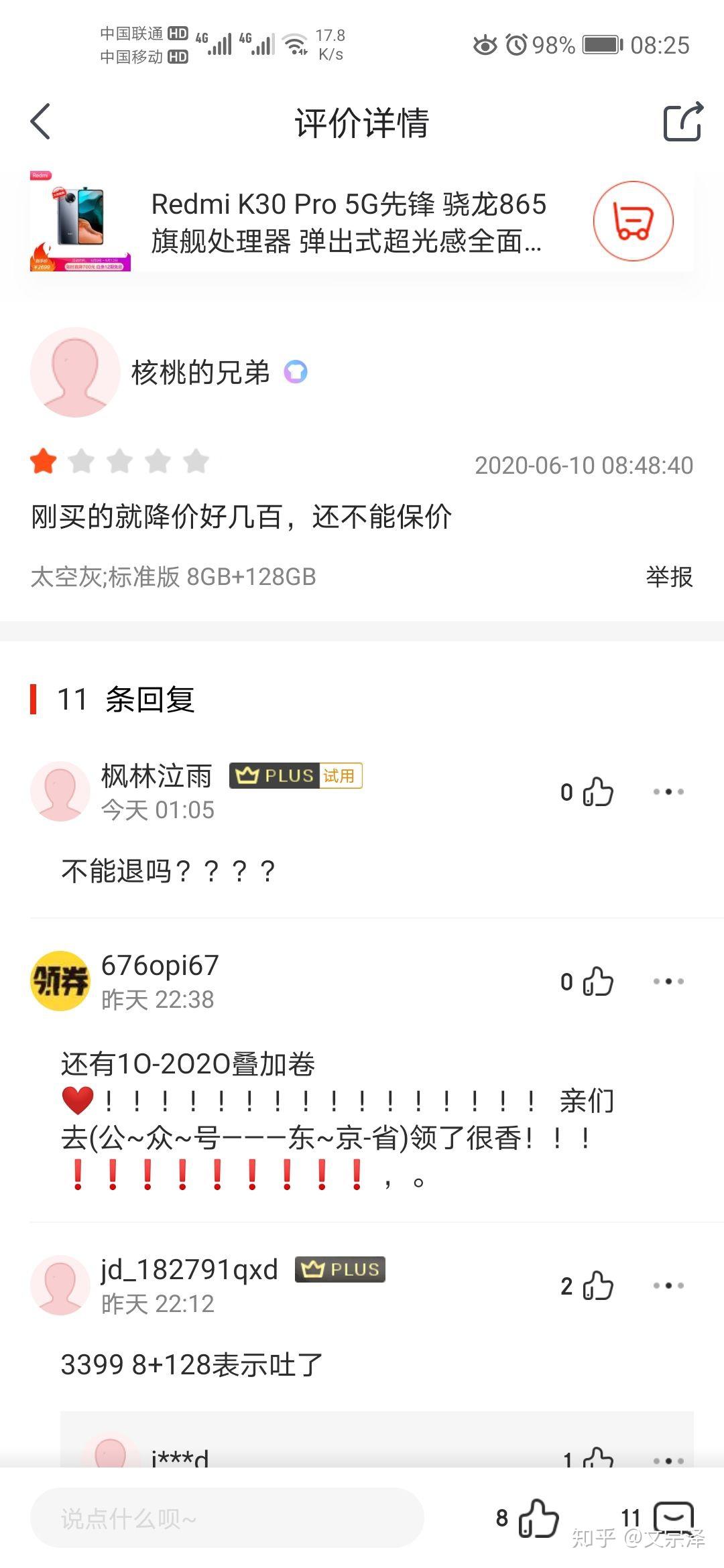Like the reply from jd_182791qxd
This screenshot has width=724, height=1568.
click(x=597, y=1286)
